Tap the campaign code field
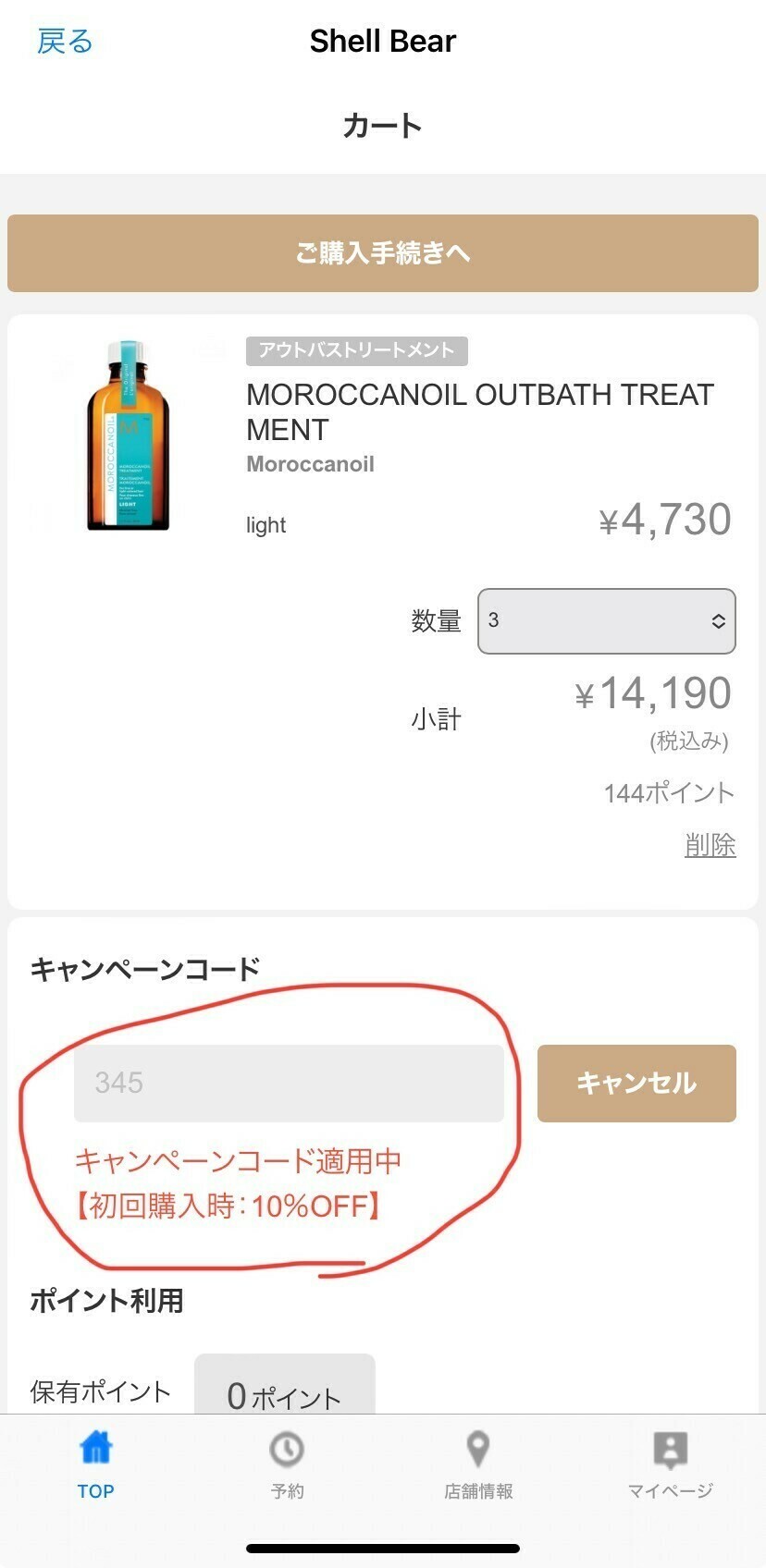Image resolution: width=766 pixels, height=1568 pixels. (289, 1083)
